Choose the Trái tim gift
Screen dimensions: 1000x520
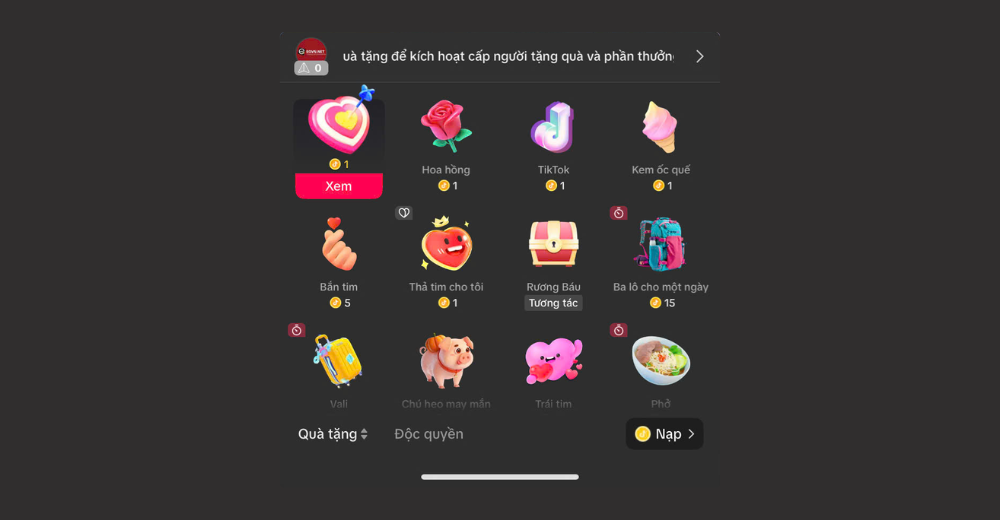click(553, 362)
